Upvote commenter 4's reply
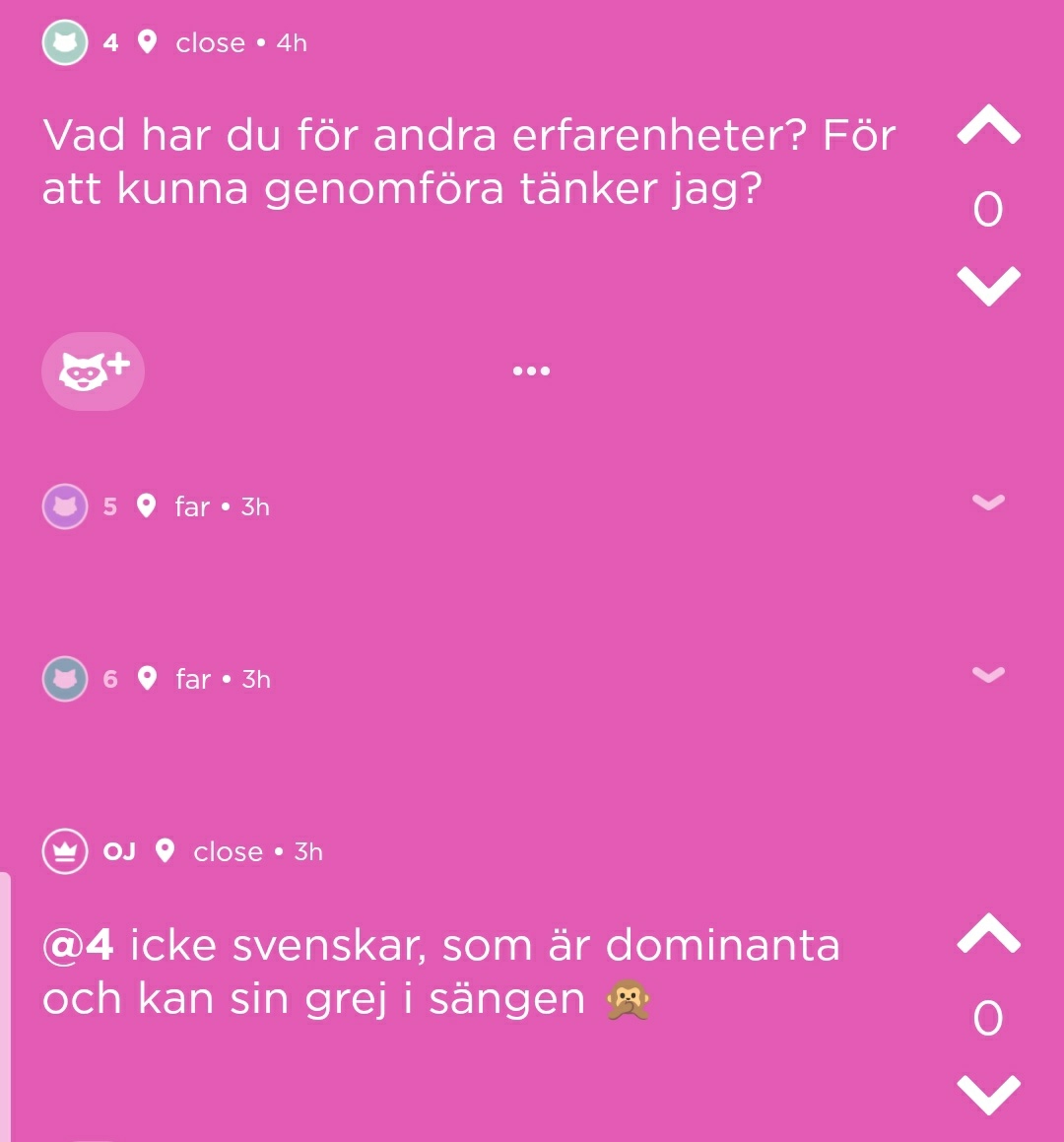Viewport: 1064px width, 1142px height. click(988, 124)
